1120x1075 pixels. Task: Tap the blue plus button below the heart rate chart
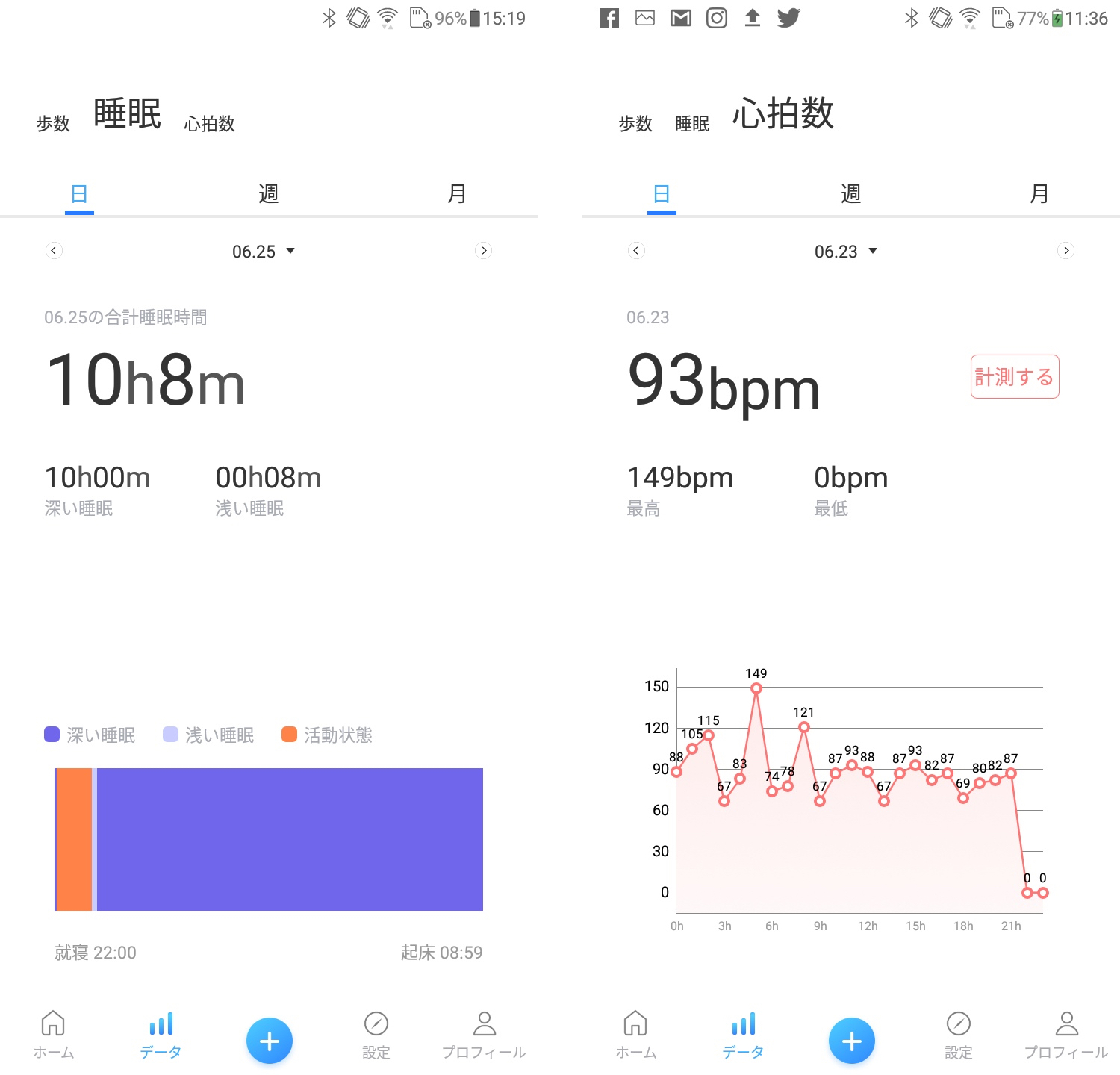[852, 1041]
